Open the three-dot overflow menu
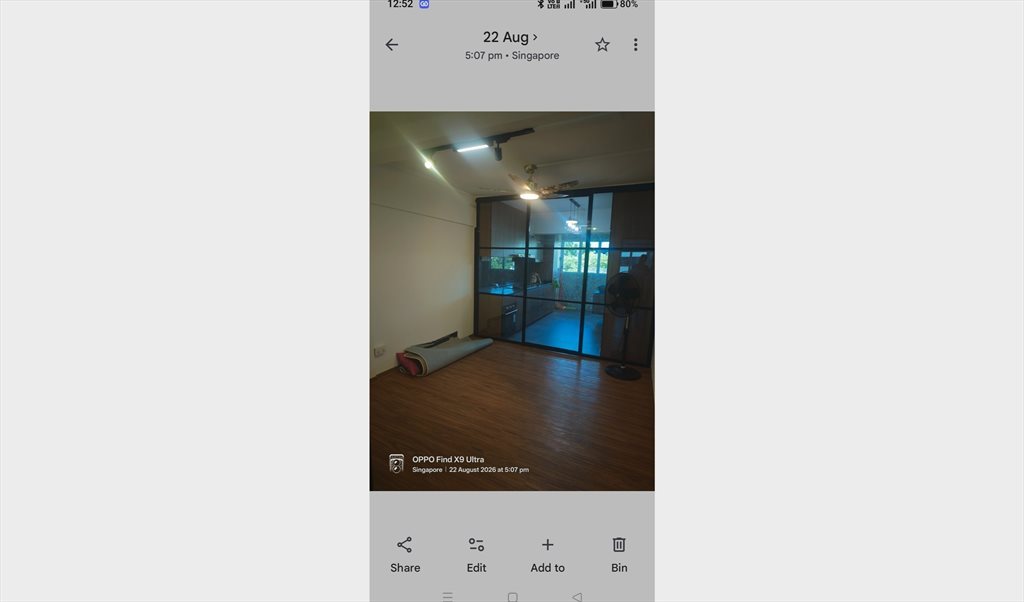The width and height of the screenshot is (1024, 602). [635, 44]
